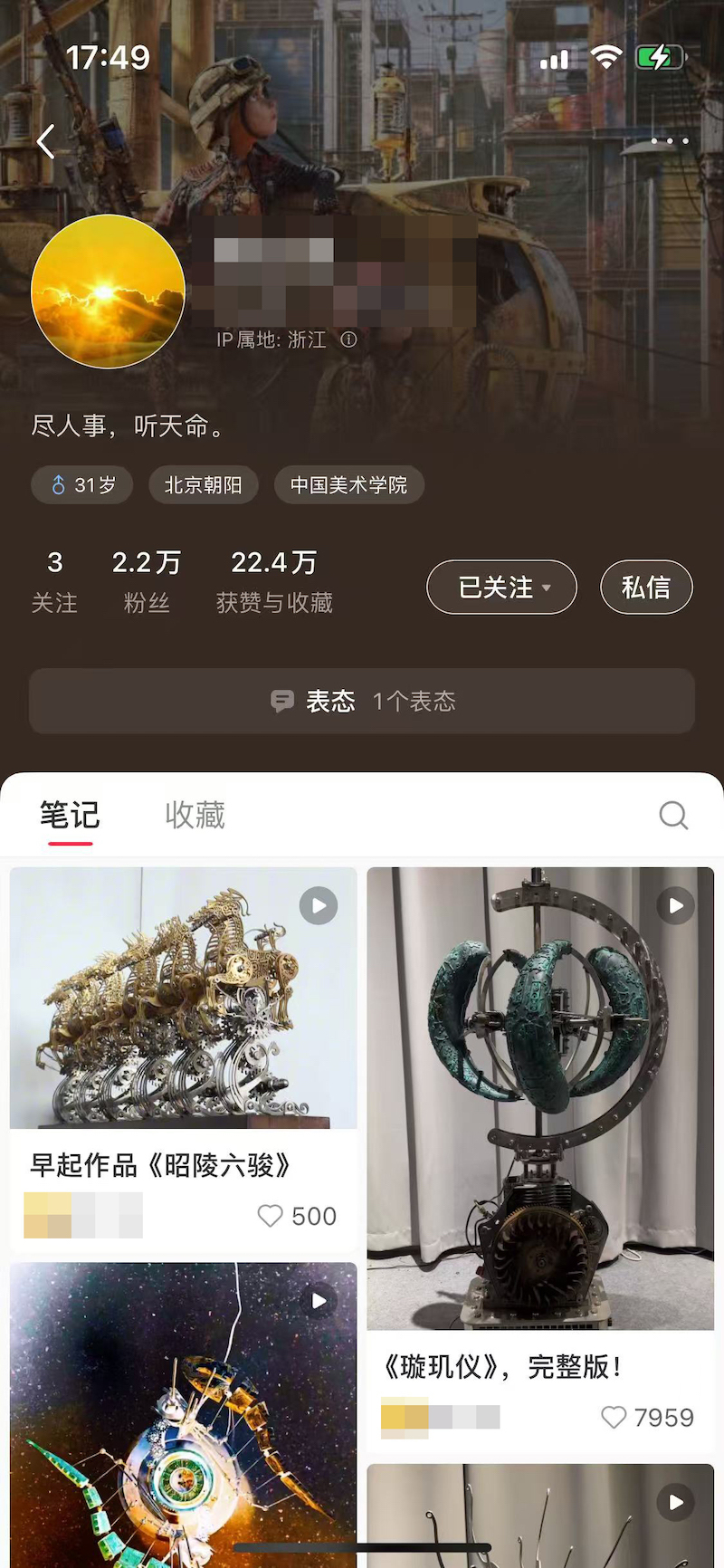
Task: Tap the IP属地 info icon
Action: [348, 339]
